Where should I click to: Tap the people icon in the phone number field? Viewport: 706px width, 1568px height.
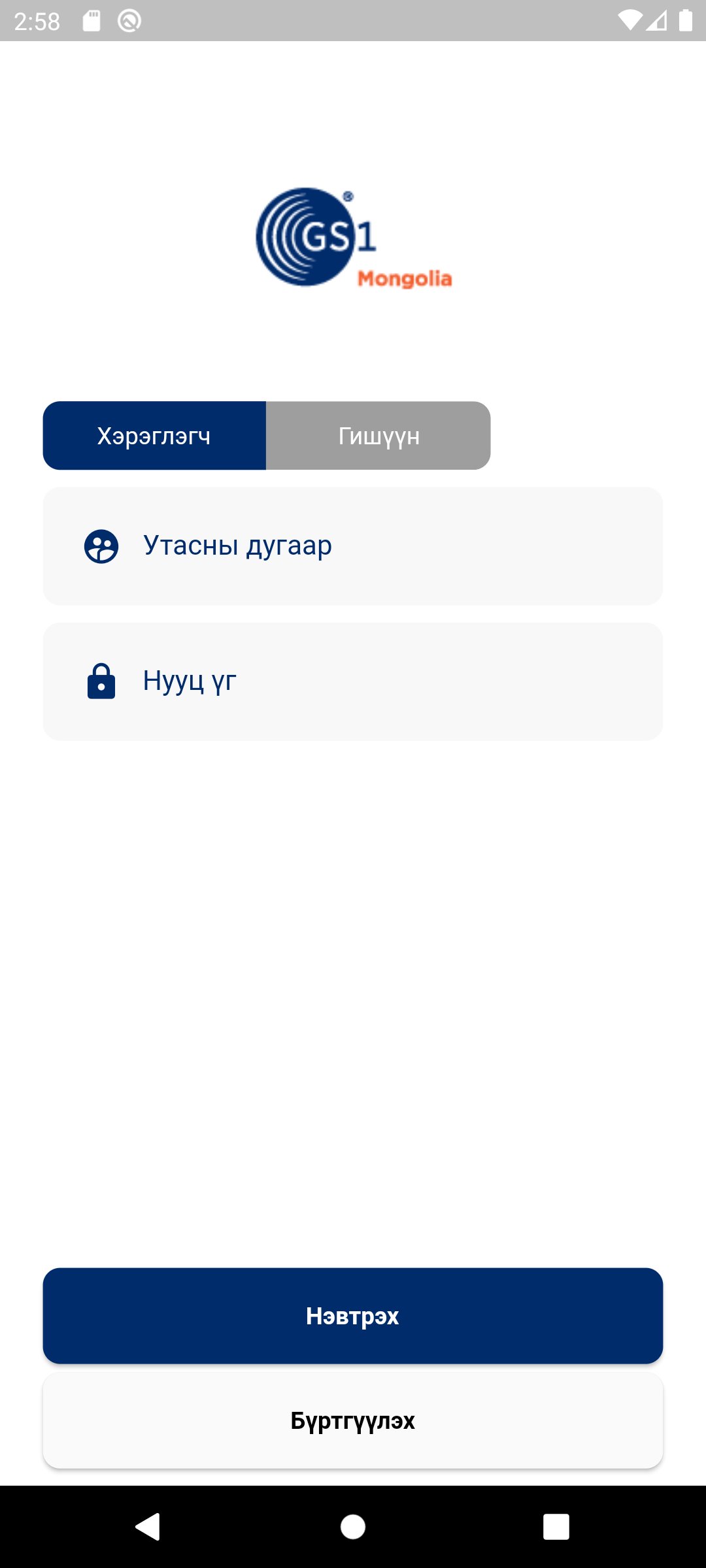(101, 547)
